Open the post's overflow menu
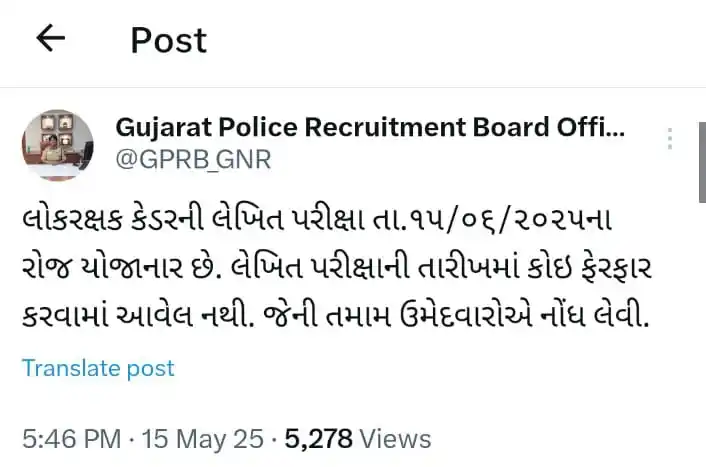 [671, 138]
